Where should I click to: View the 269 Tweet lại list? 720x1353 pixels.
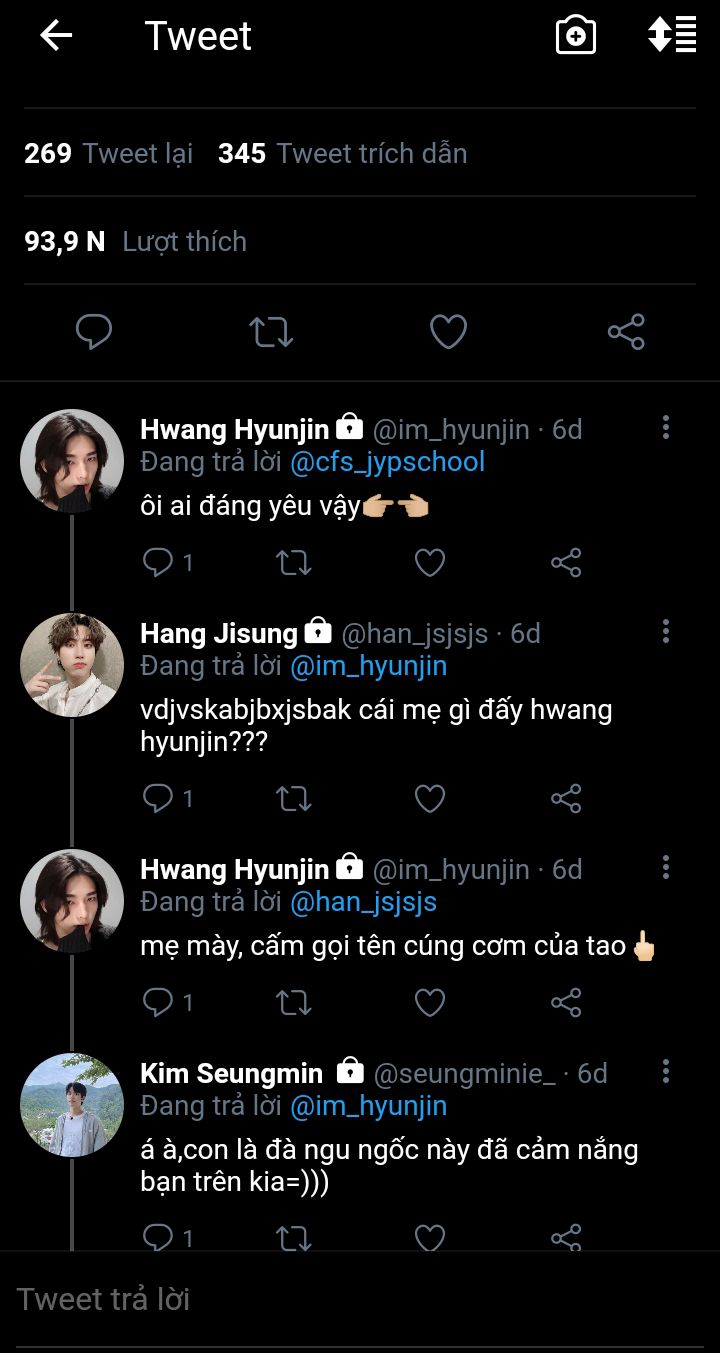108,154
